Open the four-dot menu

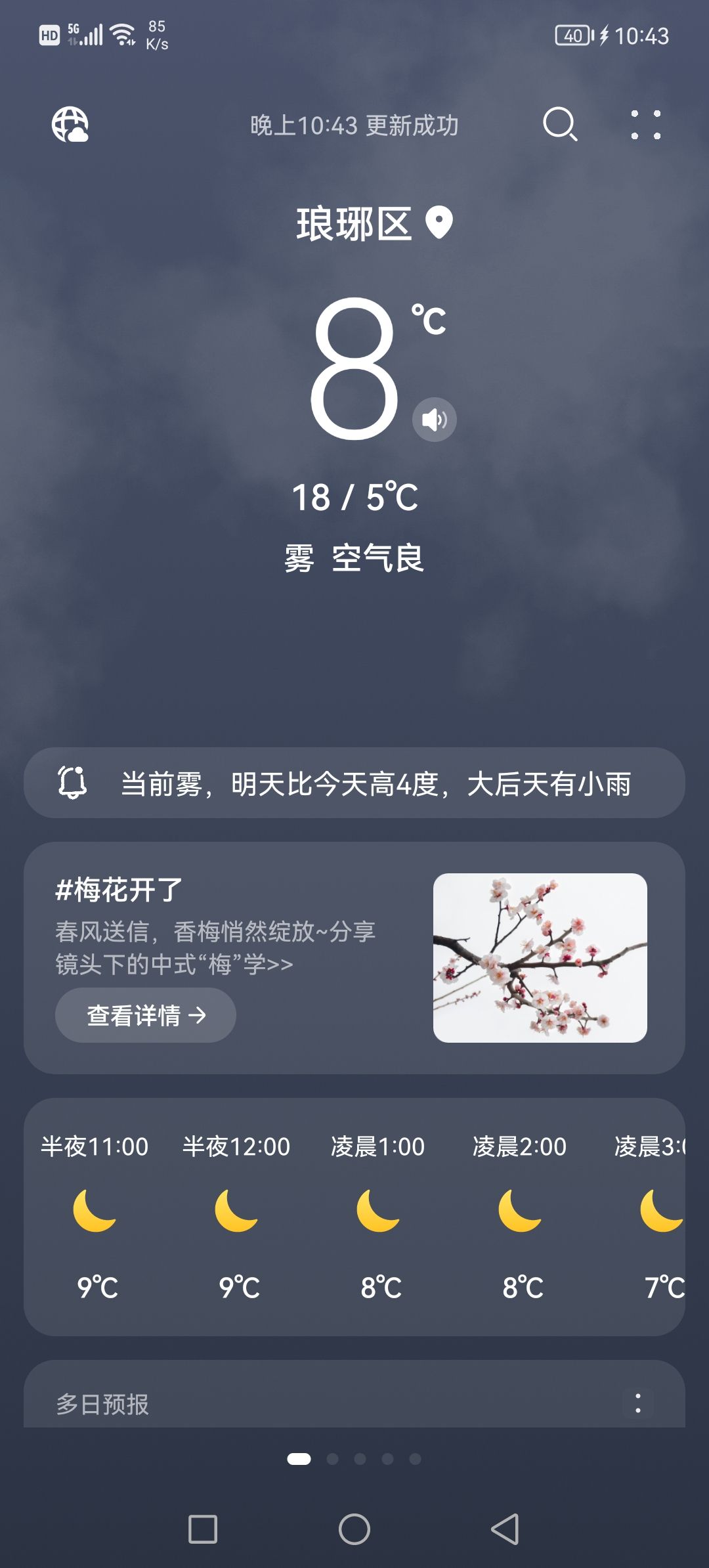[x=645, y=125]
